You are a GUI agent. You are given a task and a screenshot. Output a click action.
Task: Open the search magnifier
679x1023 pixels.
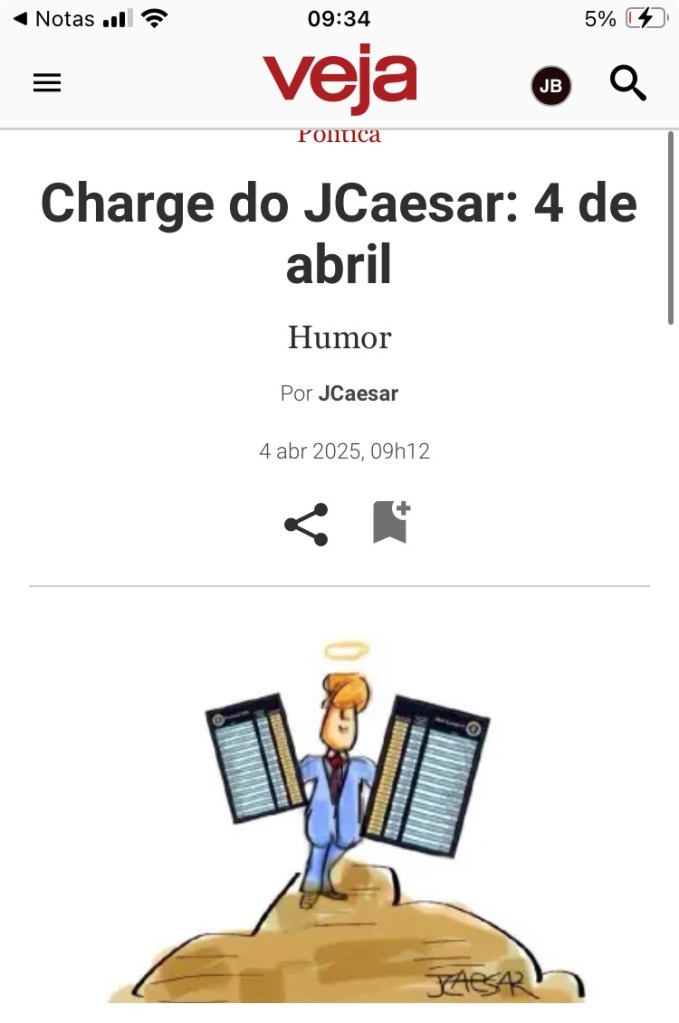tap(628, 84)
